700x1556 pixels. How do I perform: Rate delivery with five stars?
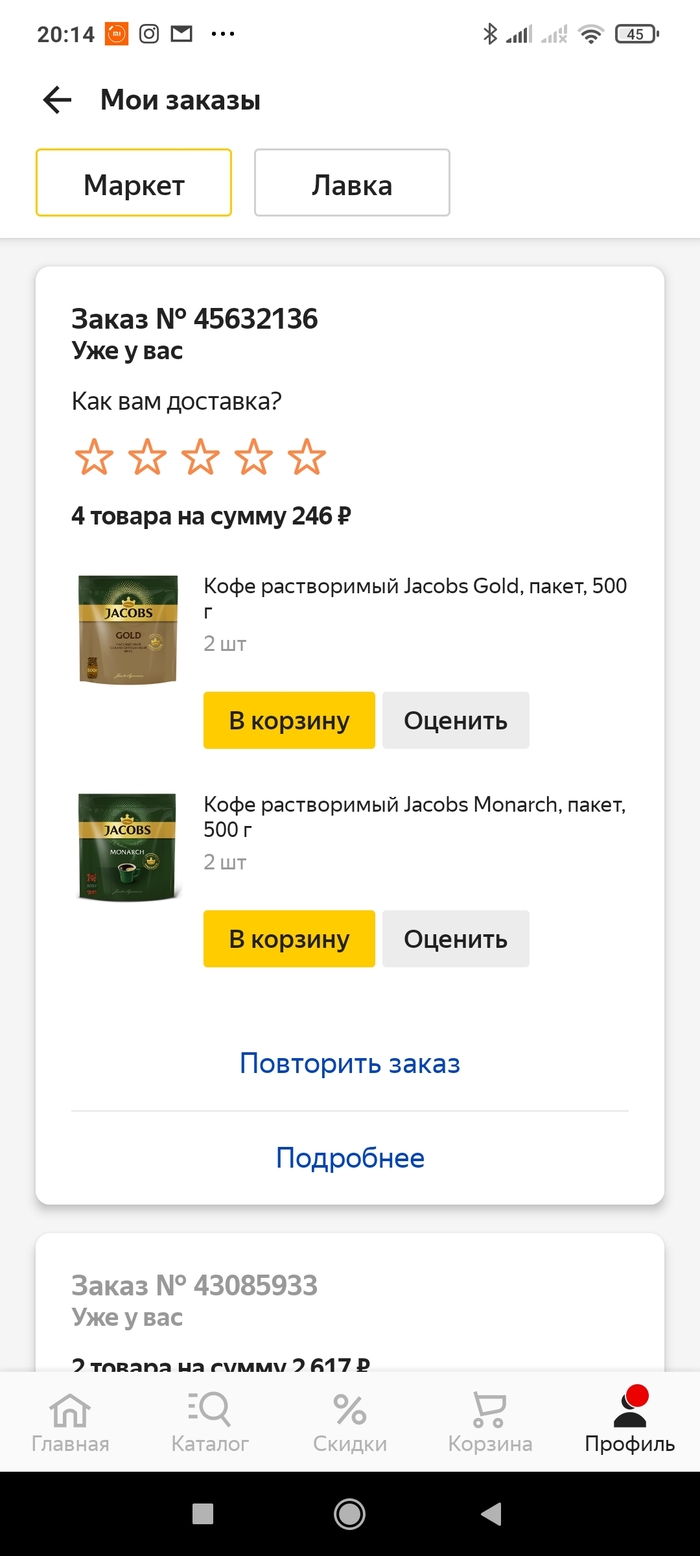click(x=307, y=457)
